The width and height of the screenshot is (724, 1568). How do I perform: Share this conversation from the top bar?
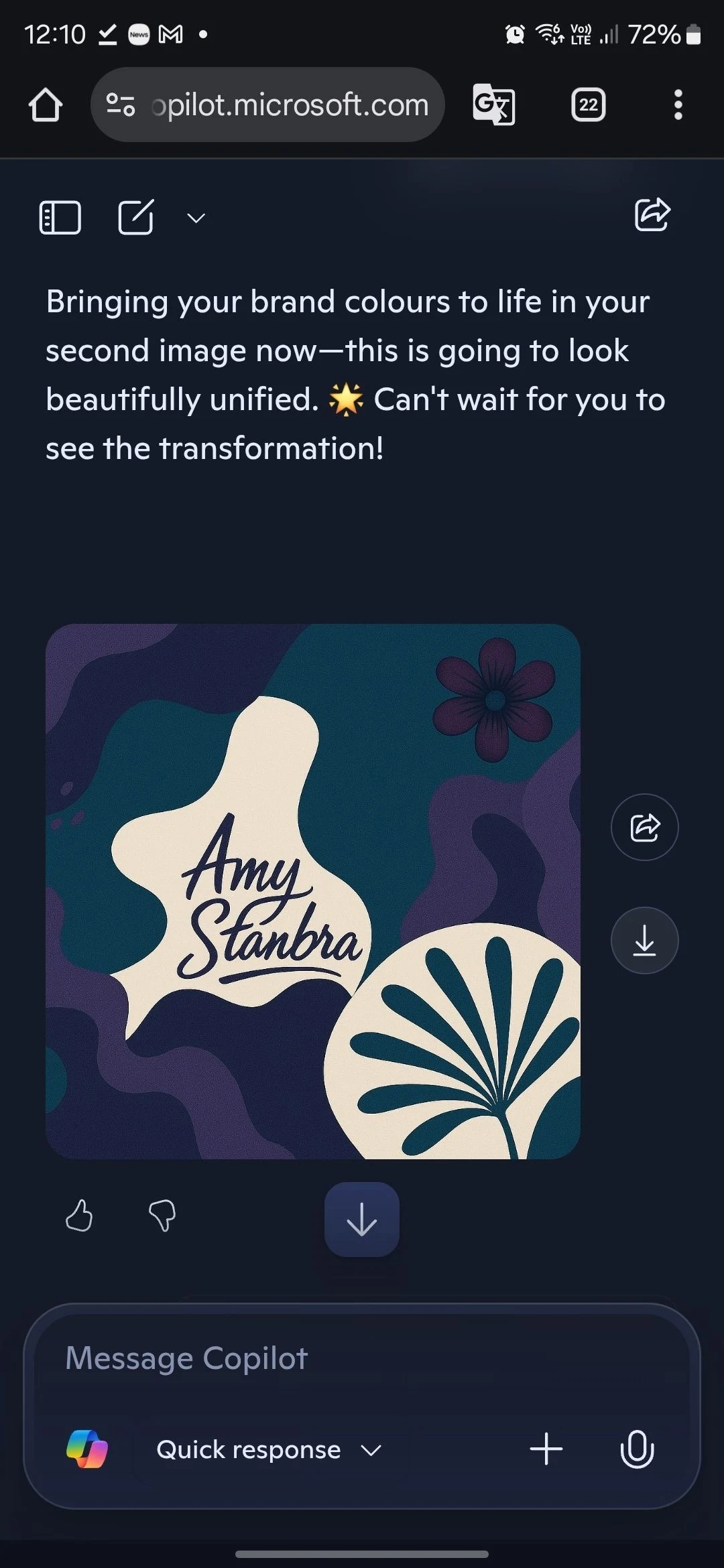652,215
